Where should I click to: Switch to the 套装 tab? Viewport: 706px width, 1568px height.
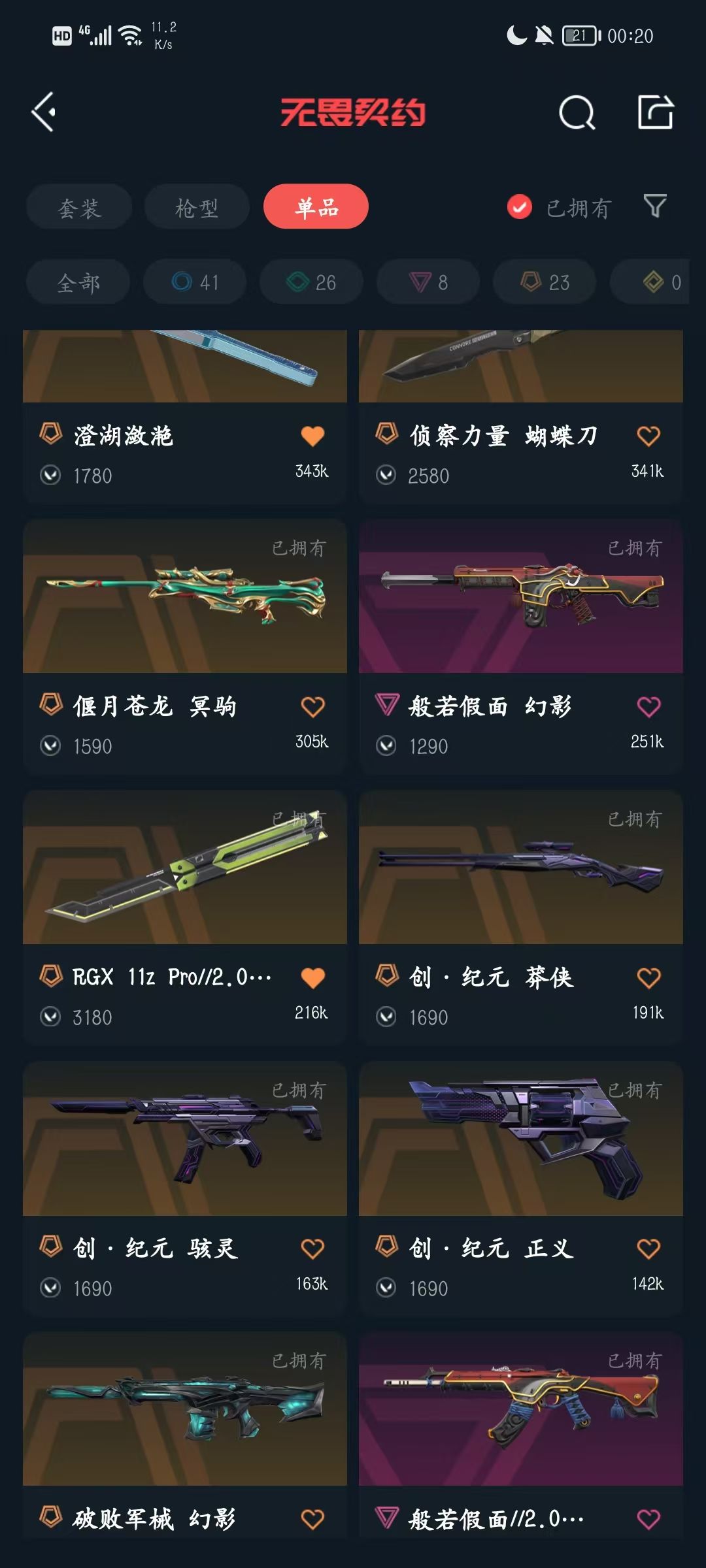point(79,207)
